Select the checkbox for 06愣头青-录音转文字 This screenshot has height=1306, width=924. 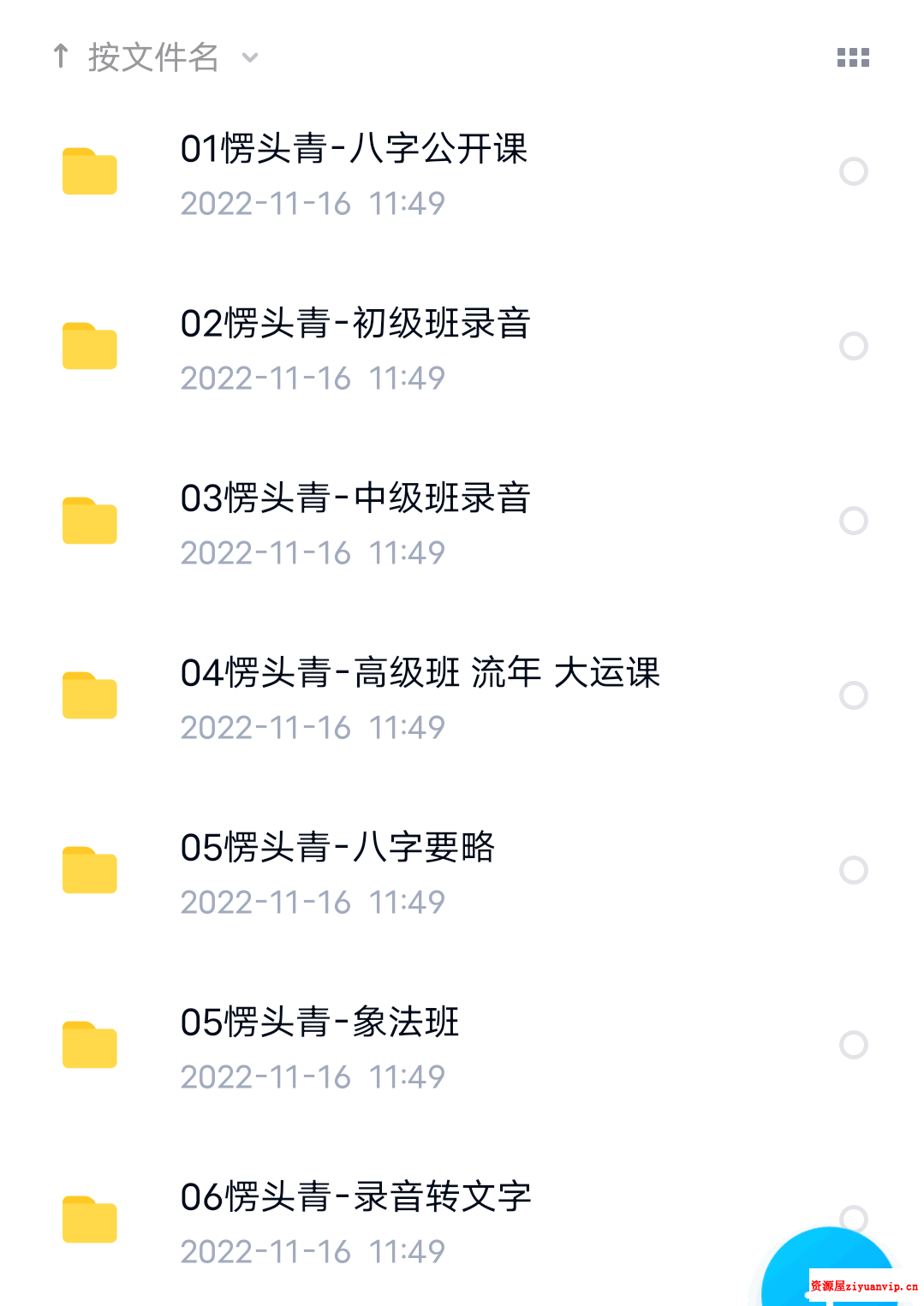point(854,1219)
